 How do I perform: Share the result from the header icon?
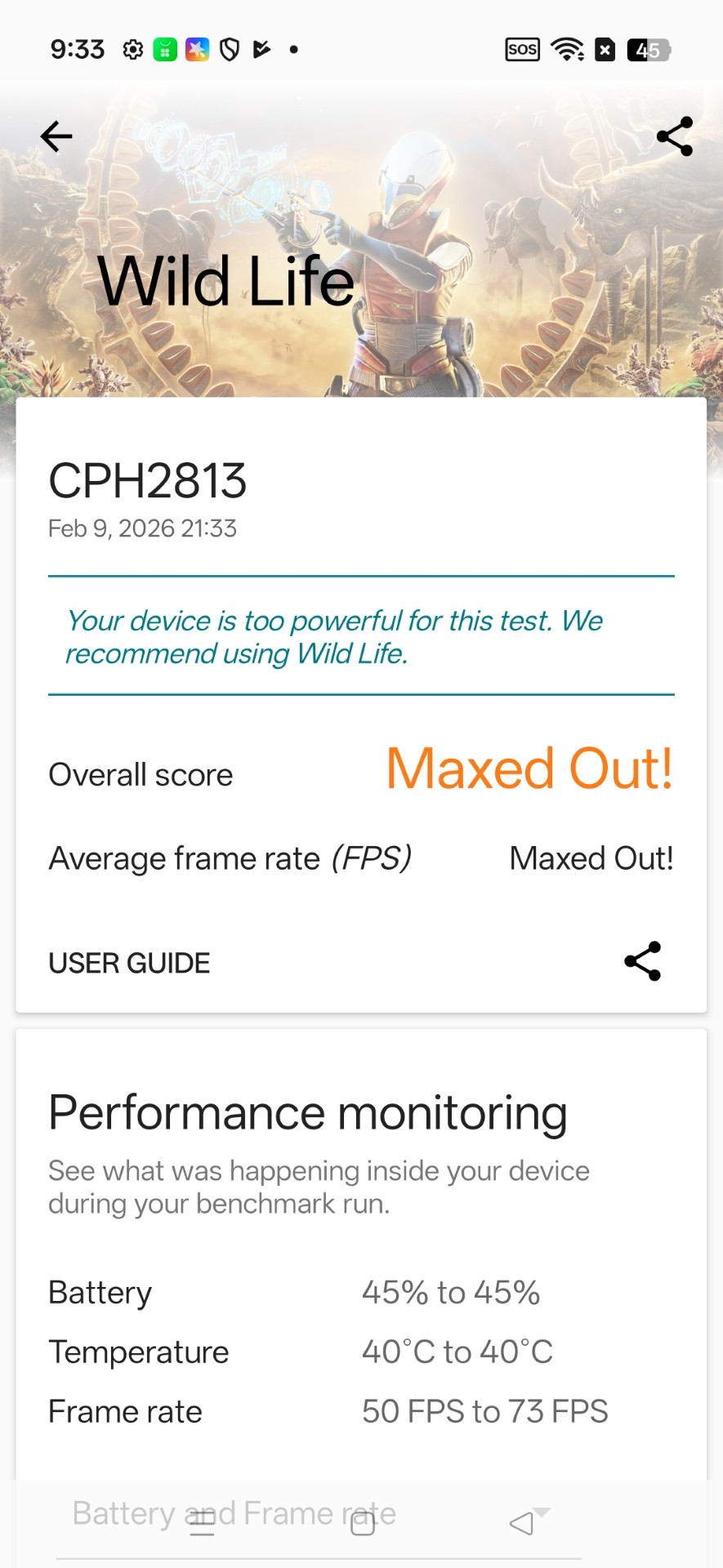[675, 136]
